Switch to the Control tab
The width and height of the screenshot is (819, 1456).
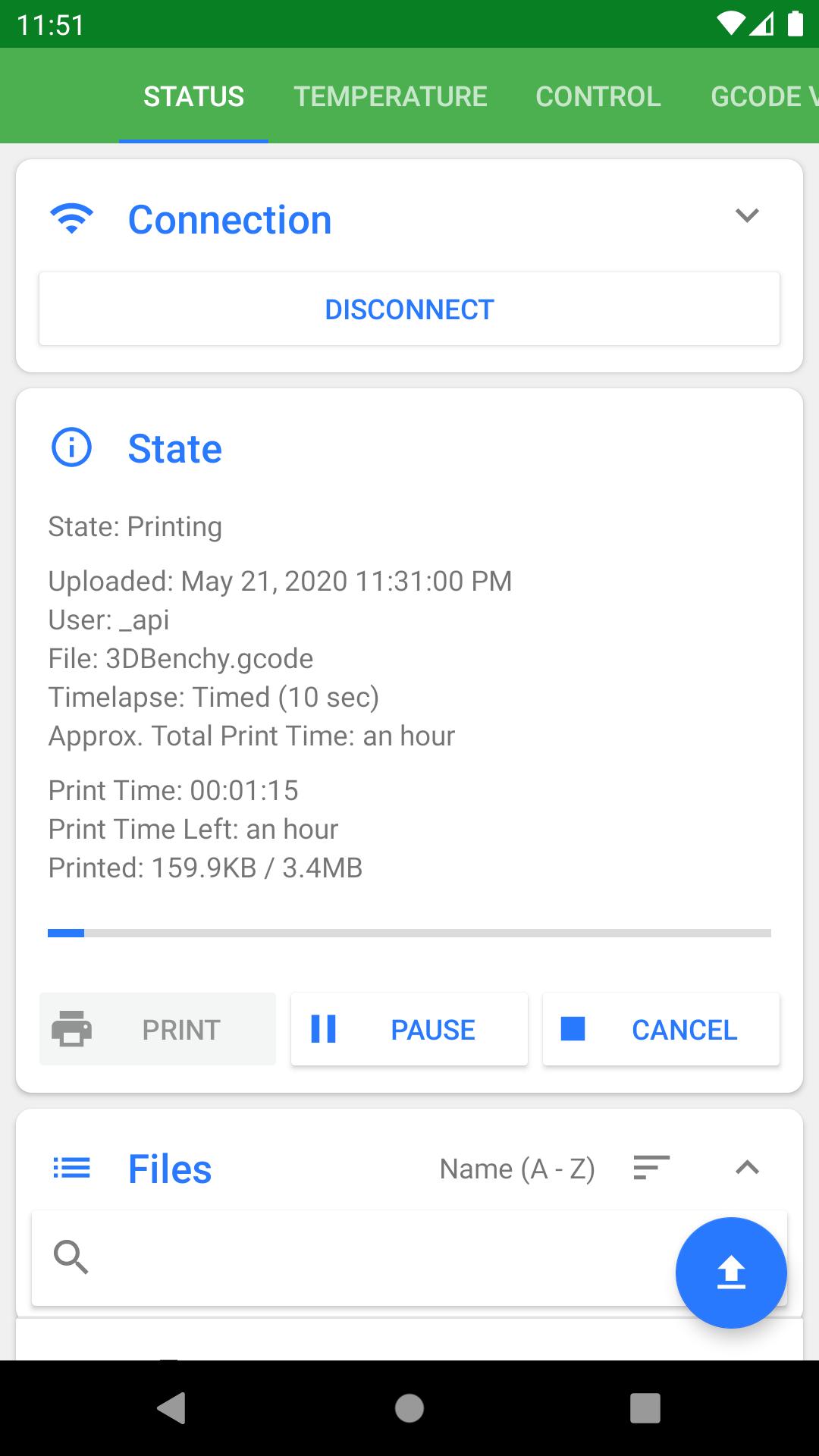[598, 96]
